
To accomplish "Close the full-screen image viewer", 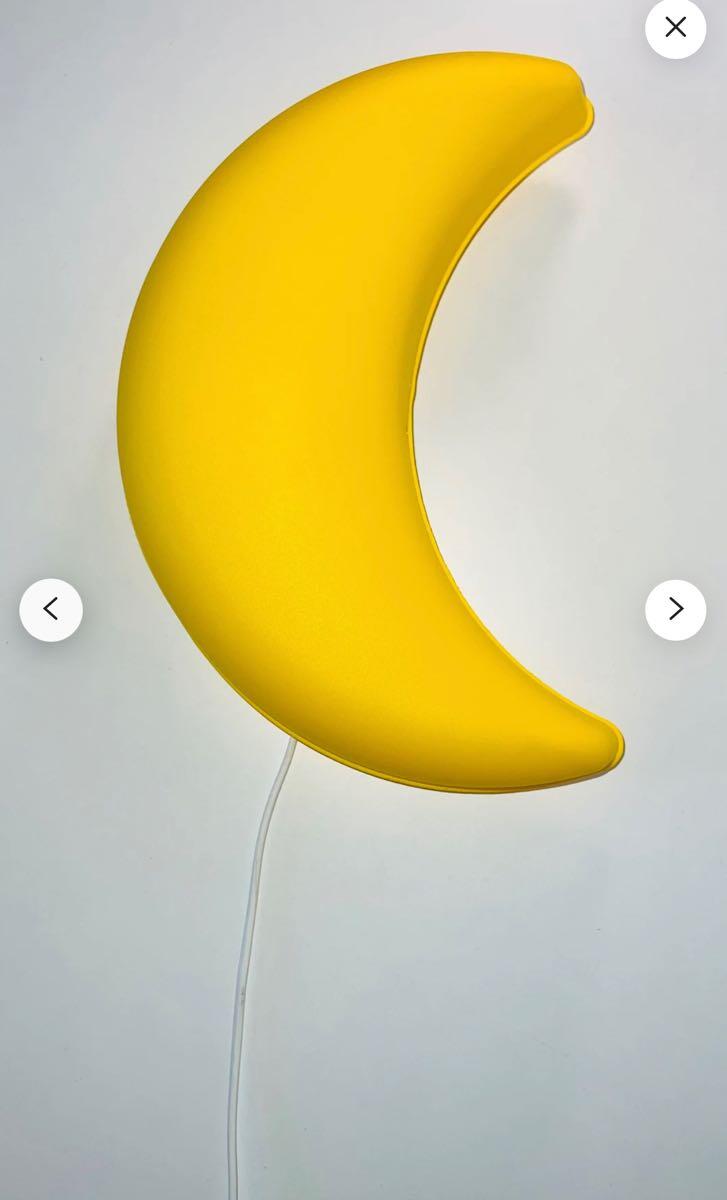I will tap(676, 27).
